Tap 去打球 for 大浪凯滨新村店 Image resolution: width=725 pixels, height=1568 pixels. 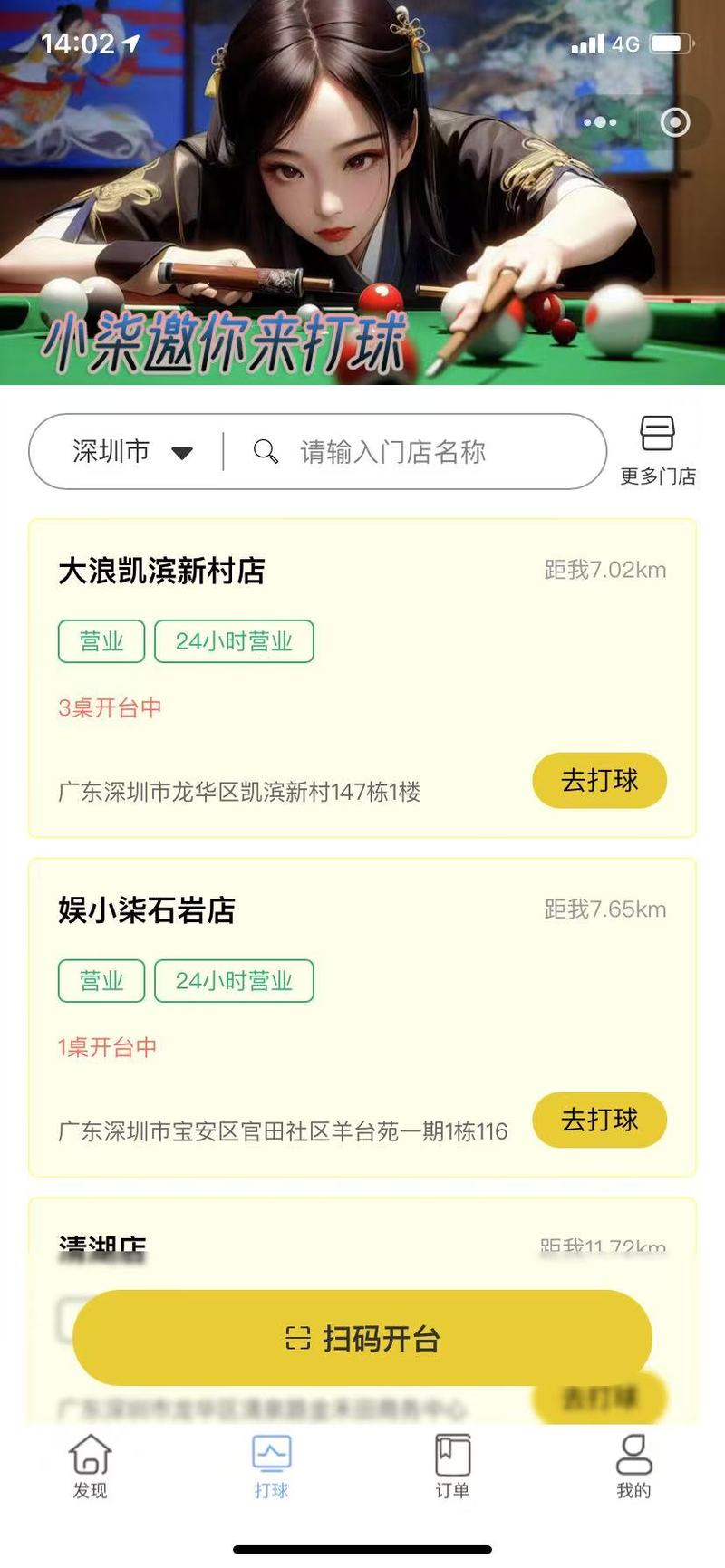(599, 780)
